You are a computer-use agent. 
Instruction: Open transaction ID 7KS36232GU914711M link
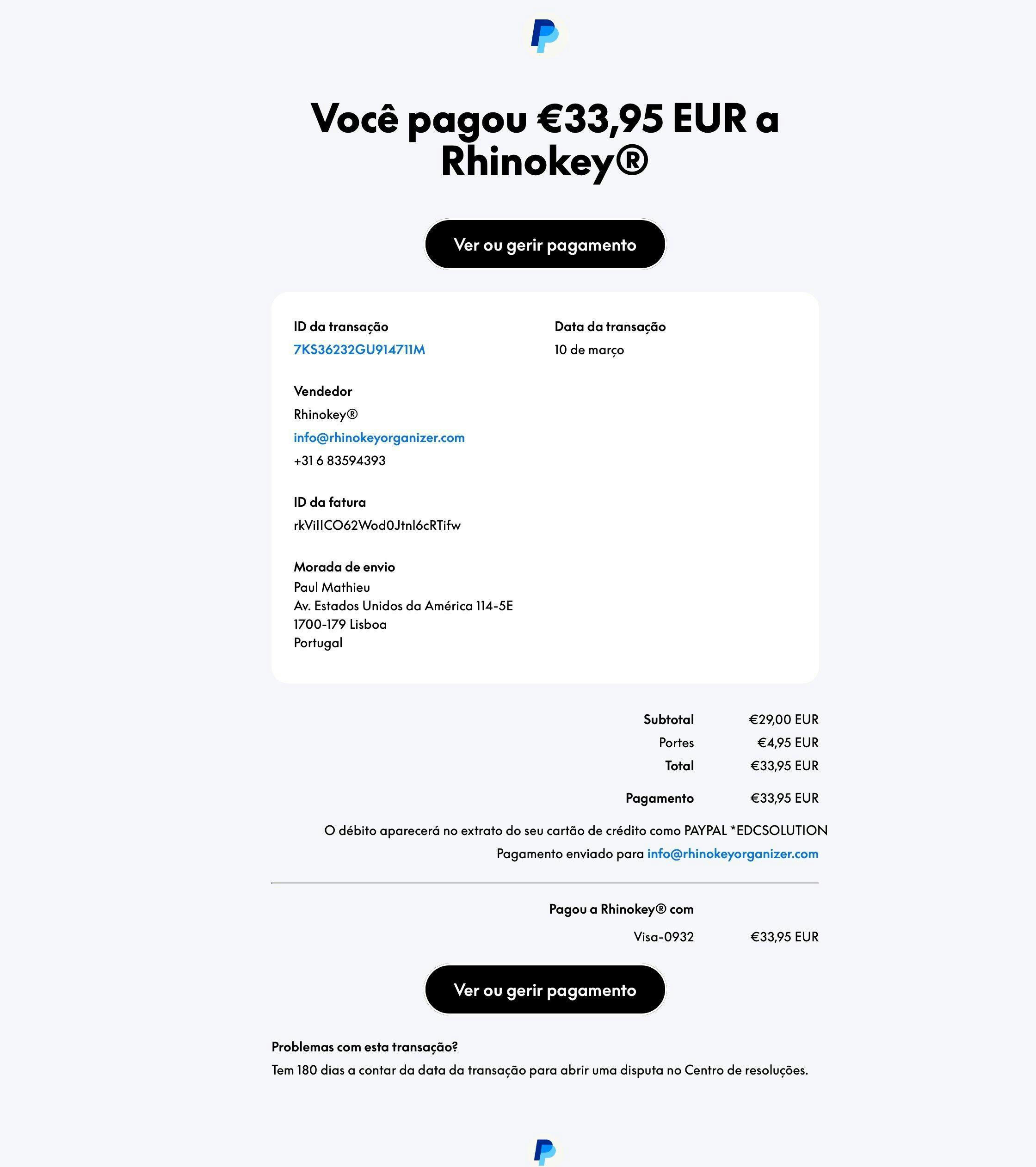point(359,350)
